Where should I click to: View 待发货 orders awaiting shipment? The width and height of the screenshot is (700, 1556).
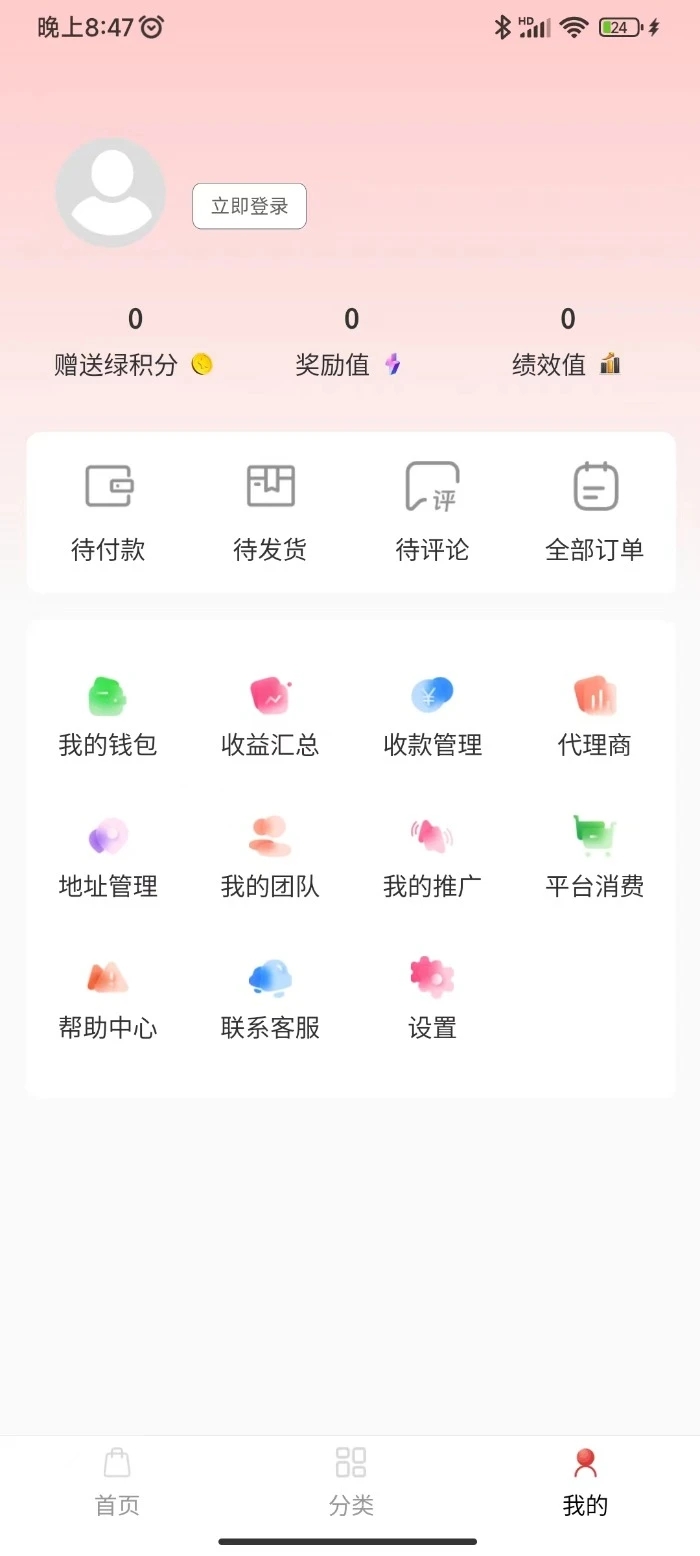pyautogui.click(x=270, y=511)
